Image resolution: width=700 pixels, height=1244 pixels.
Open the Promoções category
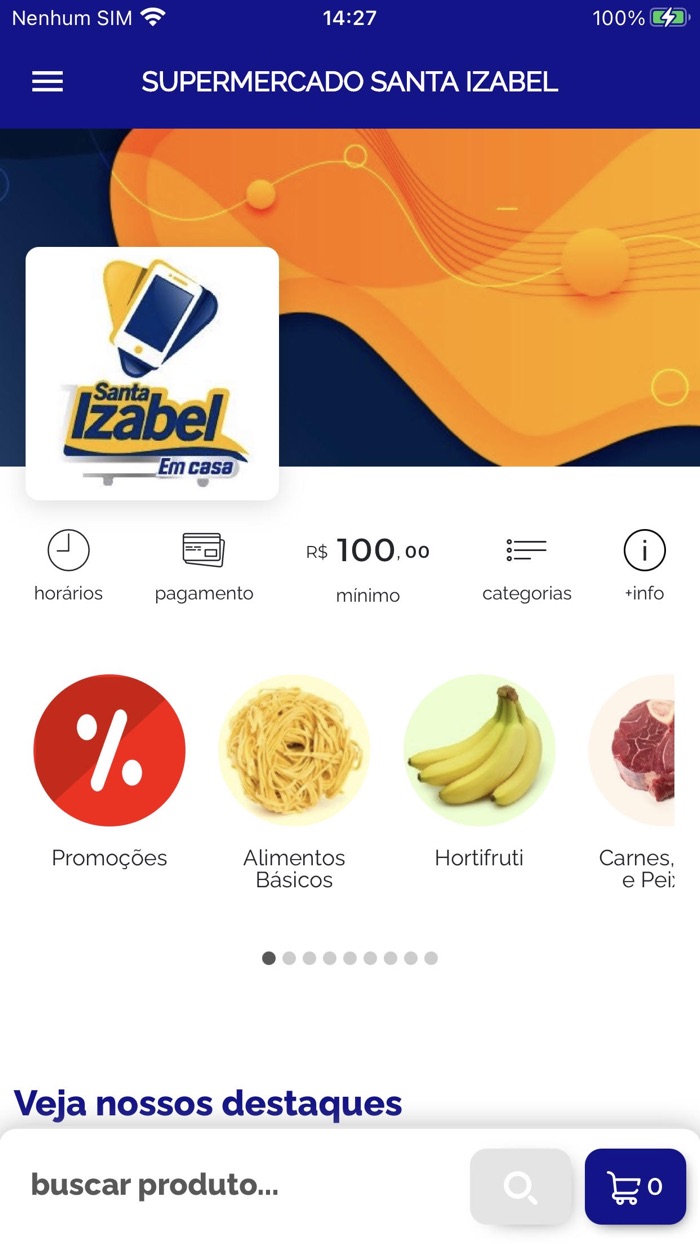[110, 771]
